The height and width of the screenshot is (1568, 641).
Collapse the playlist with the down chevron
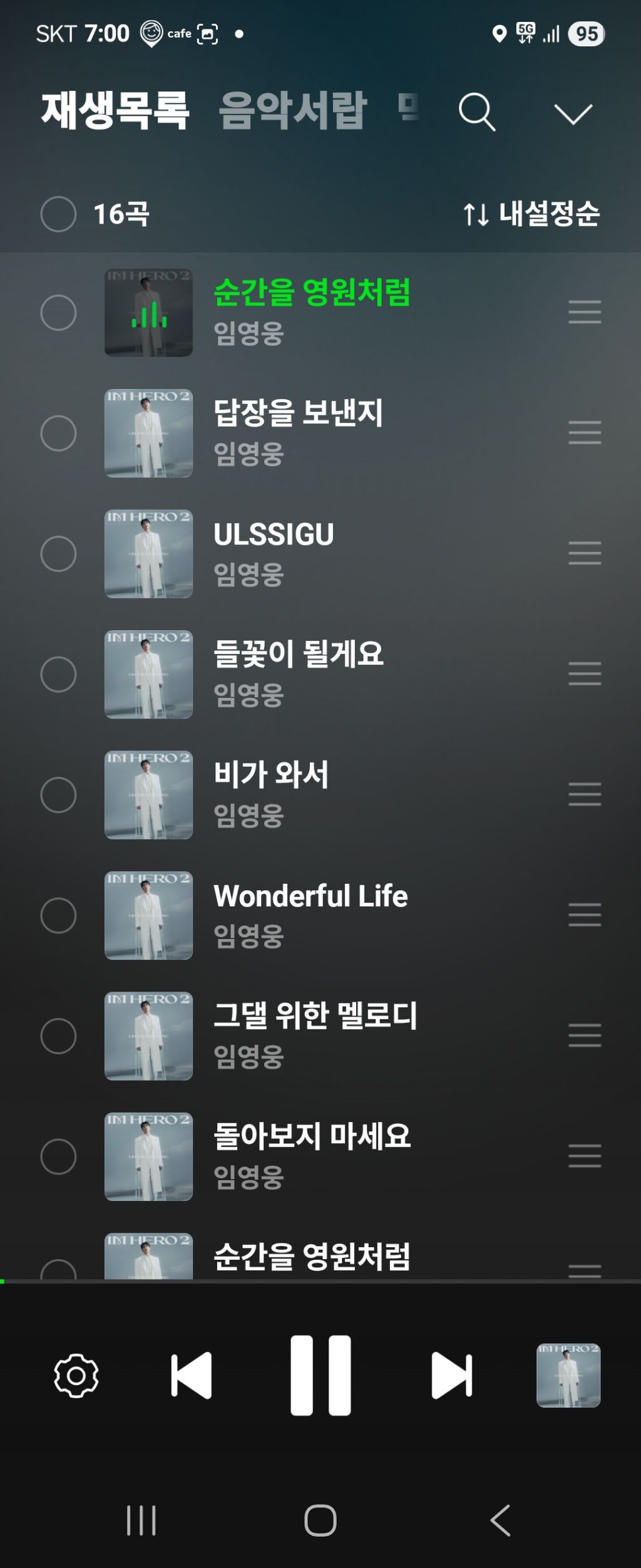click(573, 114)
